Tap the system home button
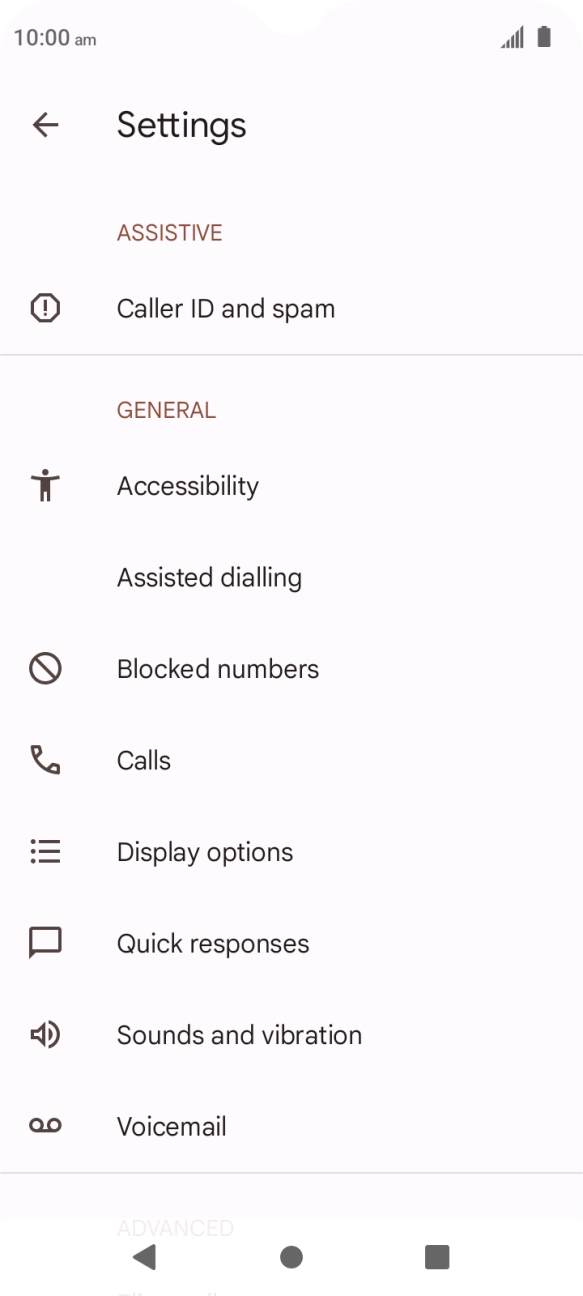The width and height of the screenshot is (583, 1296). [x=291, y=1257]
